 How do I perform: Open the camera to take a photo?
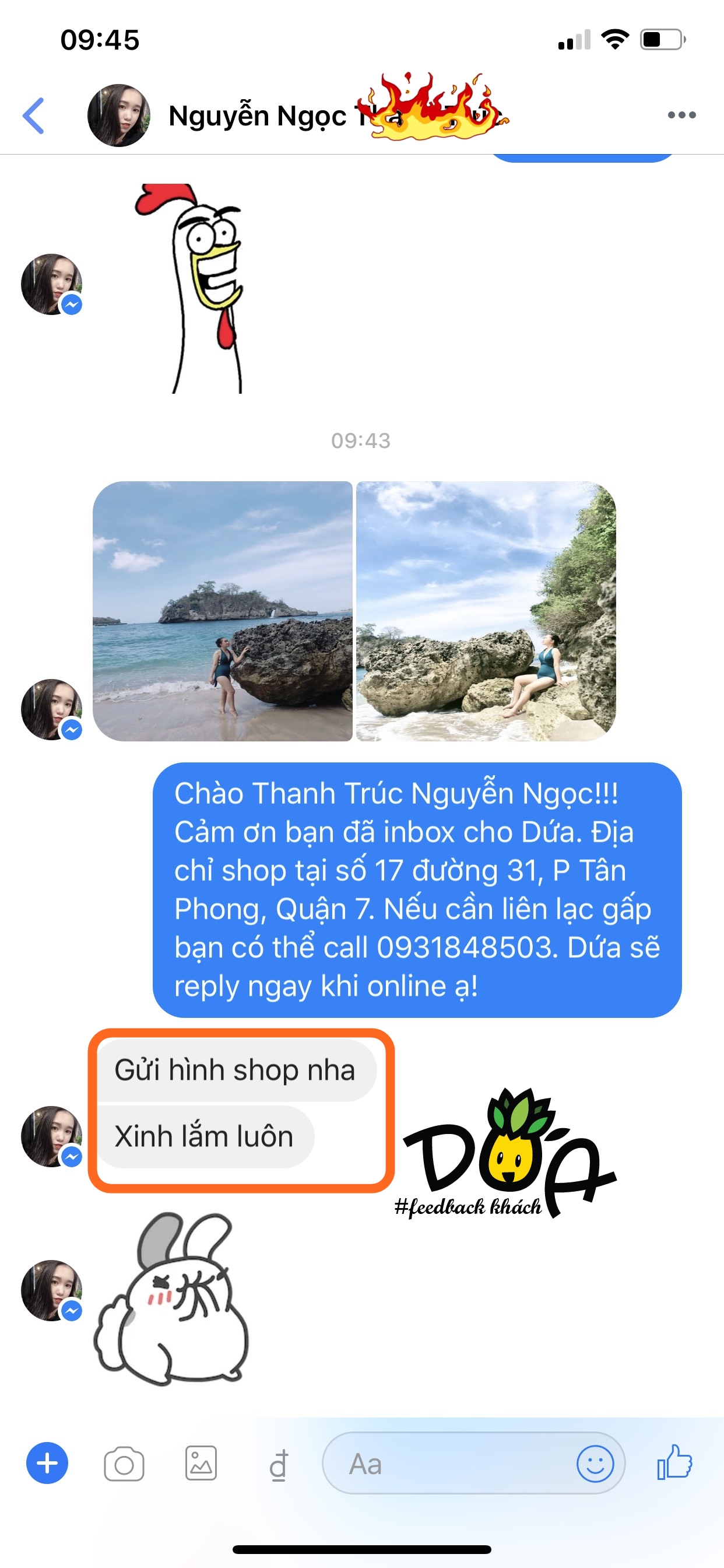(x=124, y=1464)
